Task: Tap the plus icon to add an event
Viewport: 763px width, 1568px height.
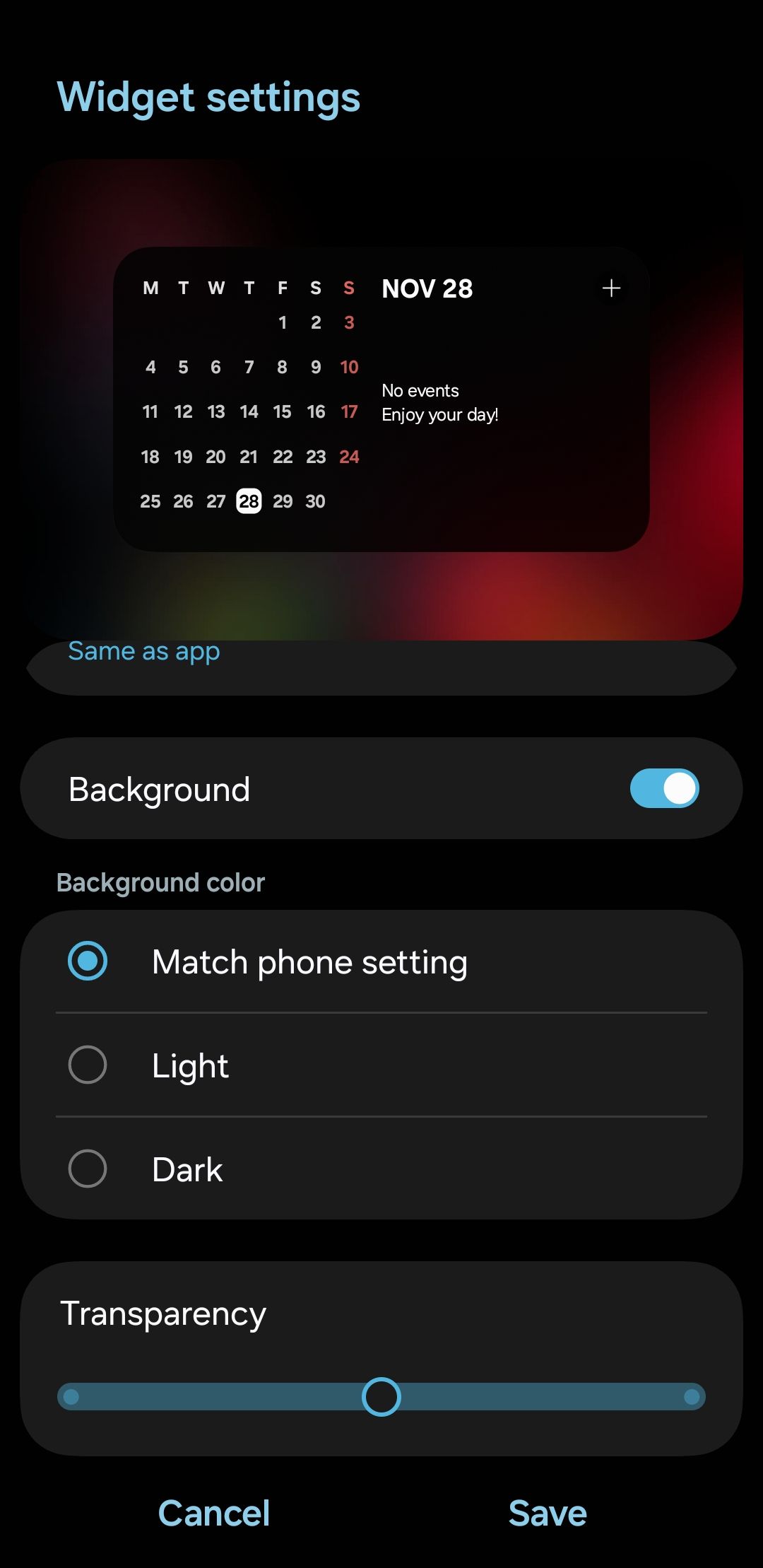Action: (x=610, y=288)
